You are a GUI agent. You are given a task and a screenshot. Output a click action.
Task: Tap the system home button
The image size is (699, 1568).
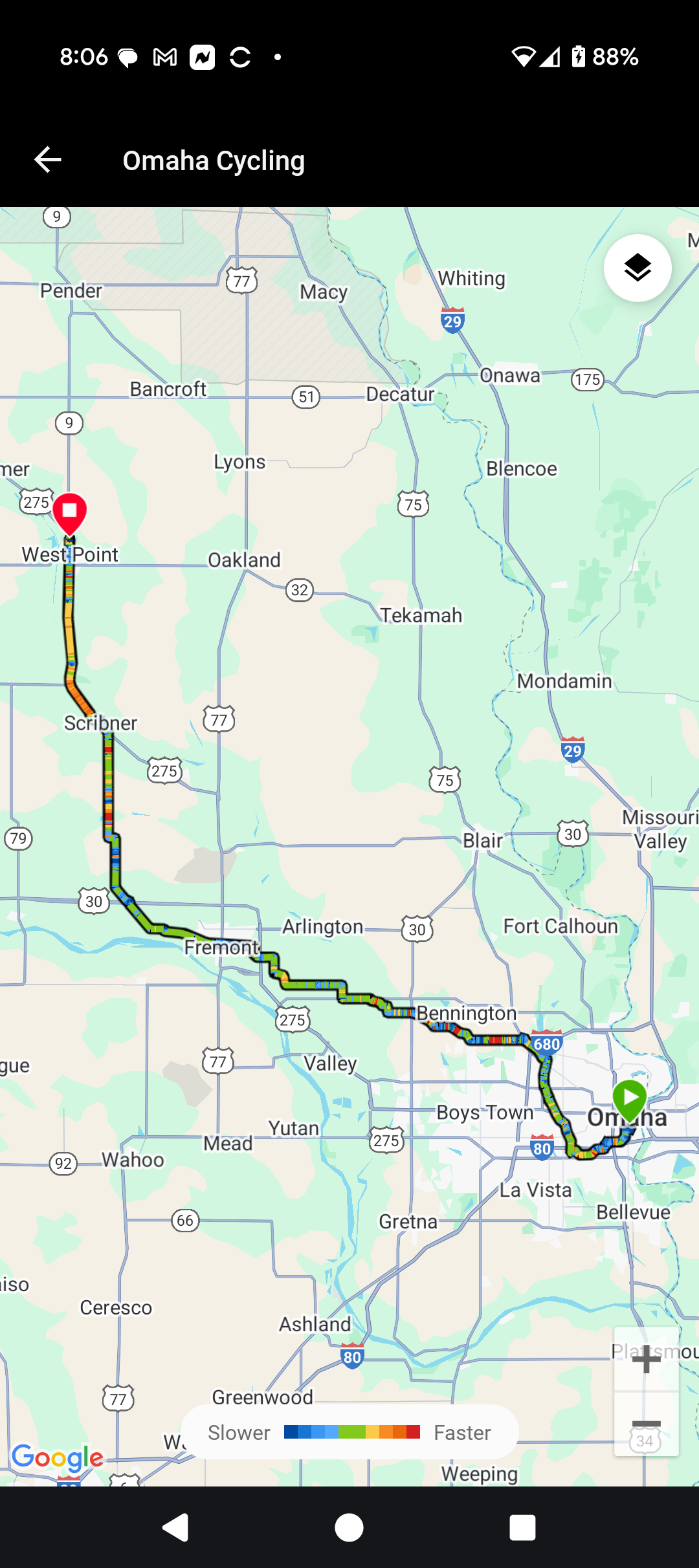pos(349,1528)
